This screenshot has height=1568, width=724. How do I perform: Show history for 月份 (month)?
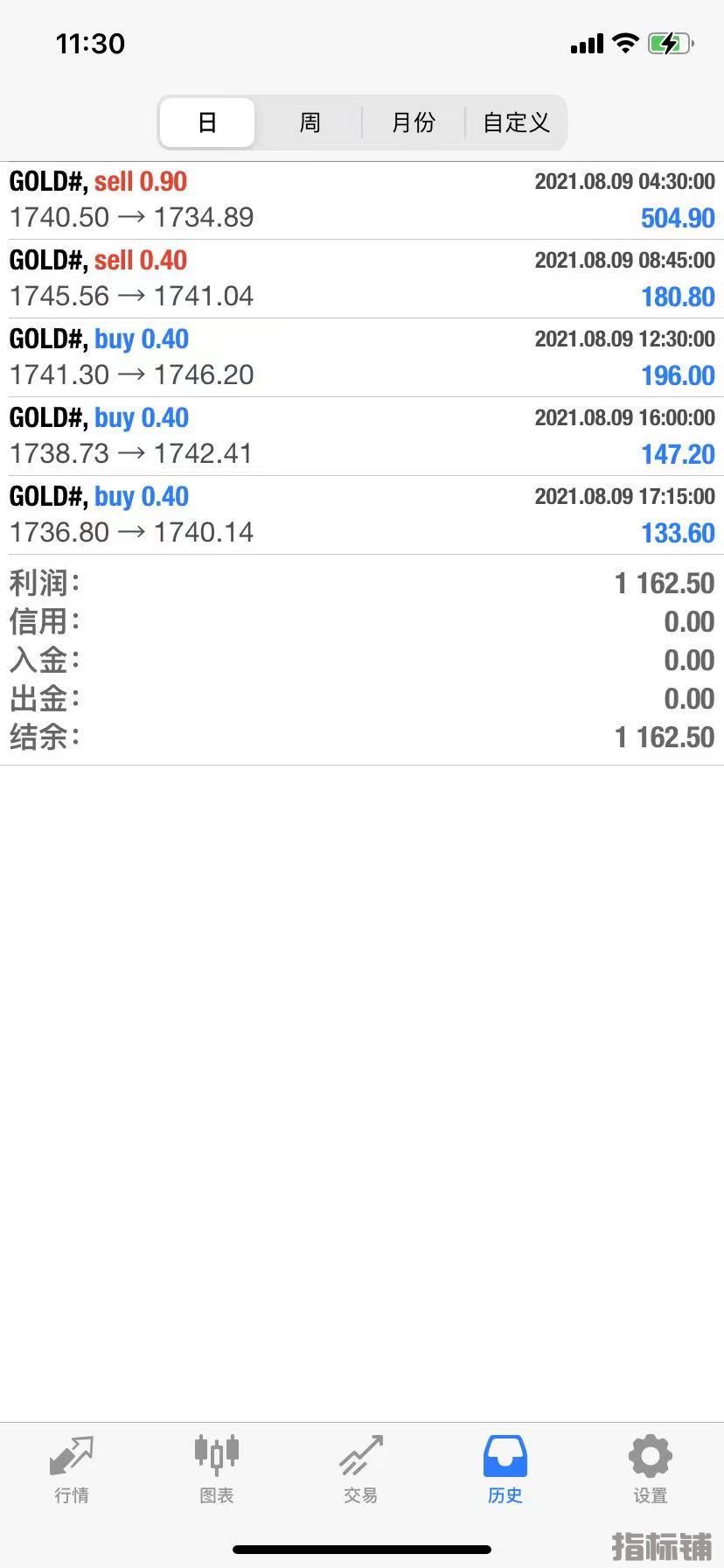(x=413, y=122)
